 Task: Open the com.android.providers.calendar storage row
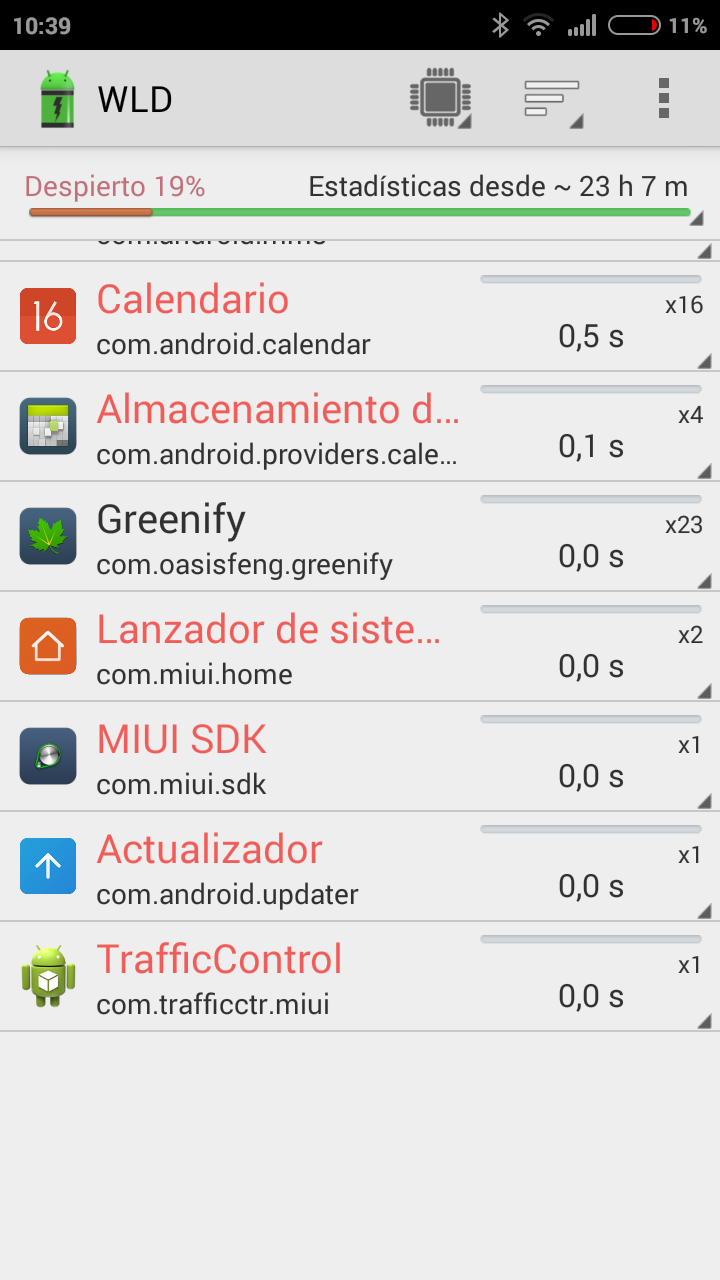click(x=360, y=427)
